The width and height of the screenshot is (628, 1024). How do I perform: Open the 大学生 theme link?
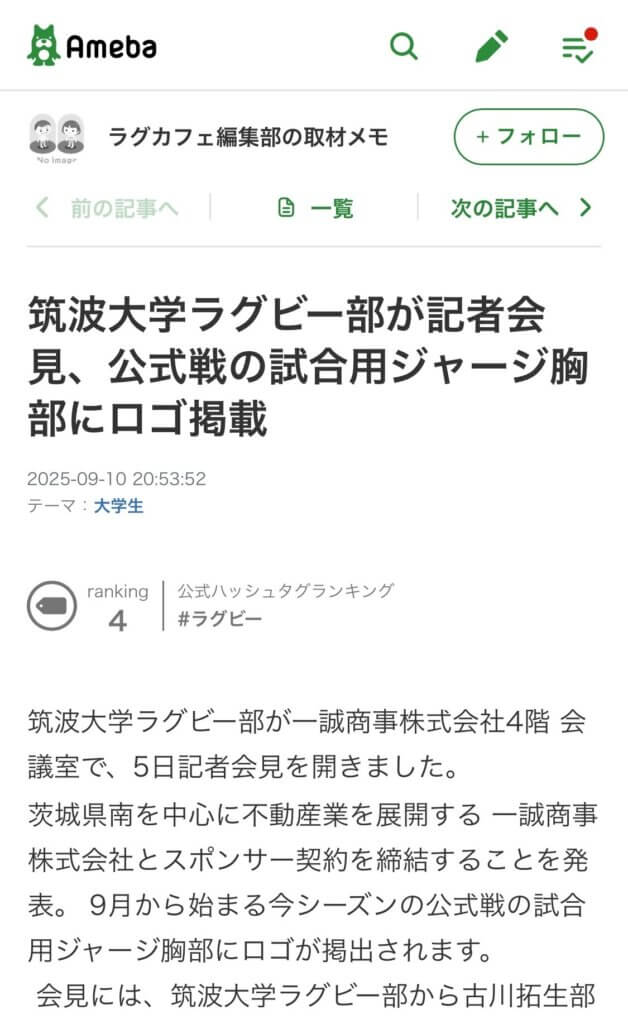[119, 506]
